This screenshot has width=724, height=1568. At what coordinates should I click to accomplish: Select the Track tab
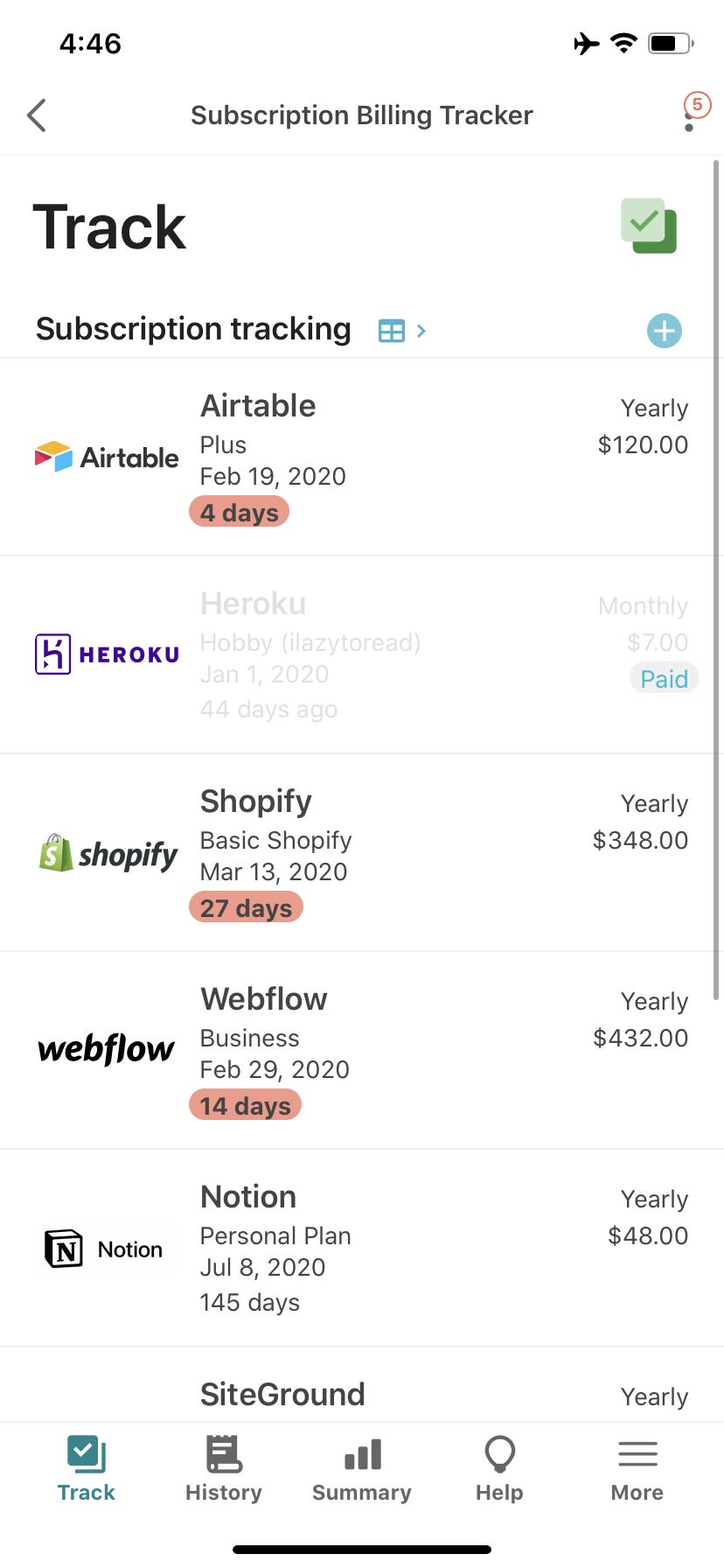pos(87,1470)
